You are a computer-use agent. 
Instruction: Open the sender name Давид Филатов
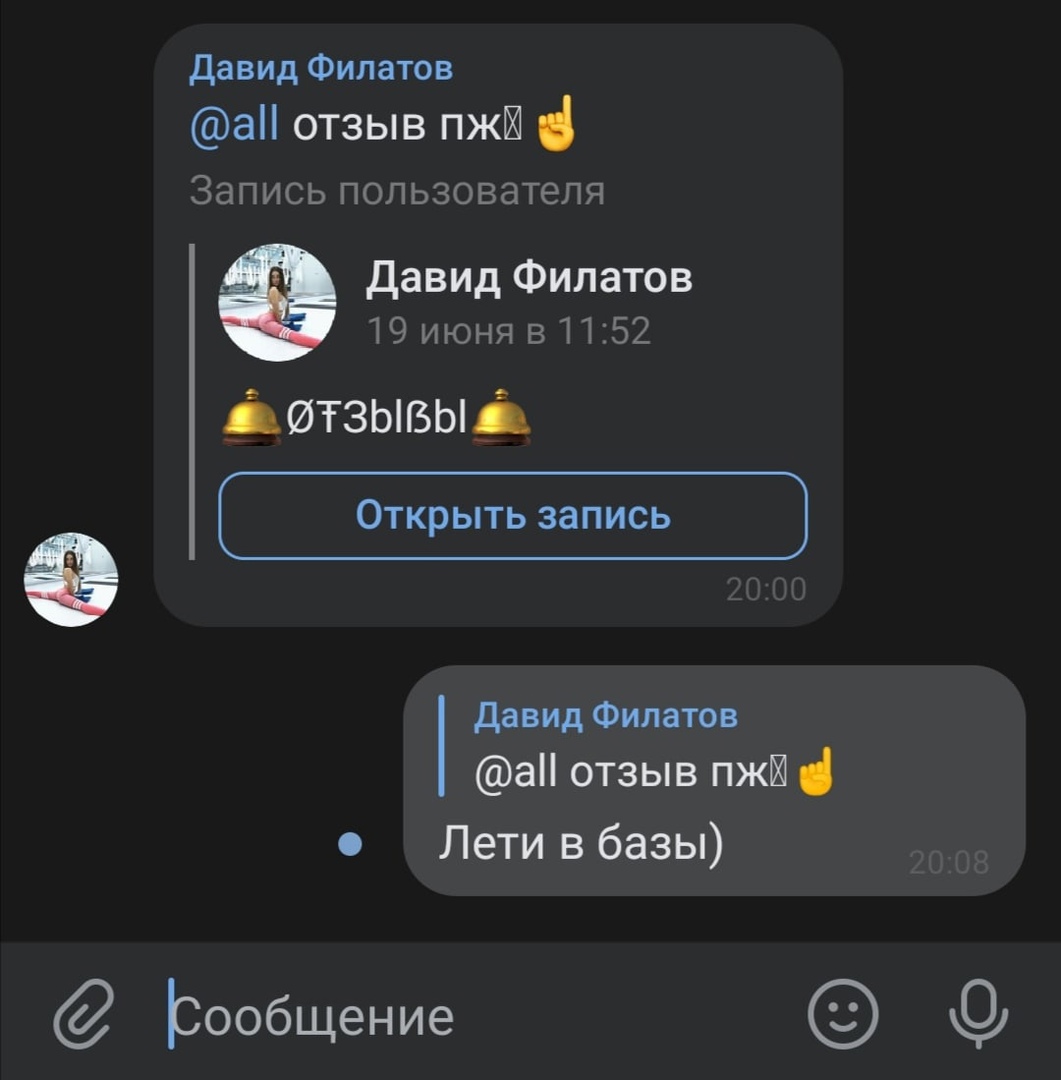(321, 69)
